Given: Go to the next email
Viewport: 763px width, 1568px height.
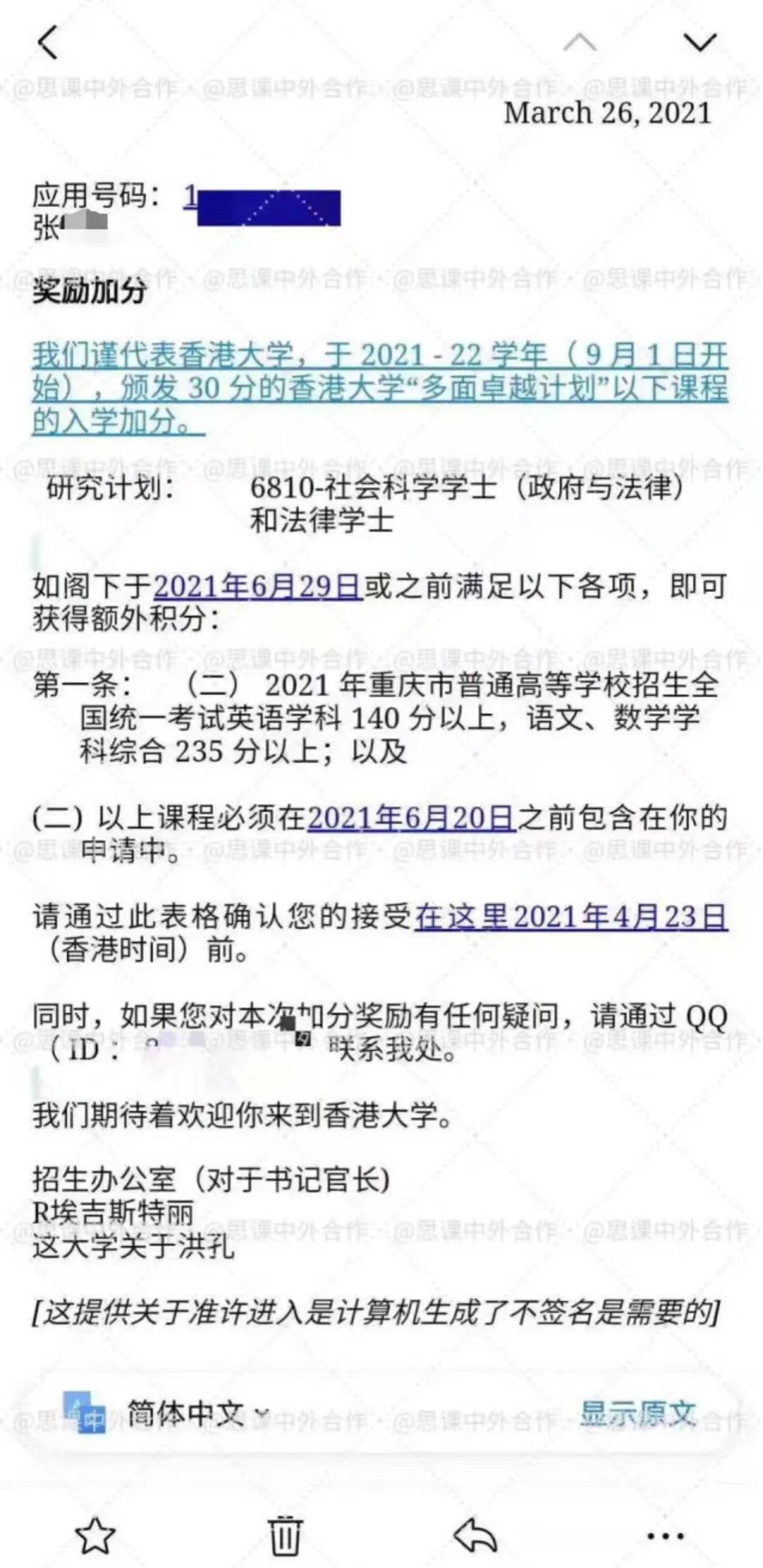Looking at the screenshot, I should (699, 43).
